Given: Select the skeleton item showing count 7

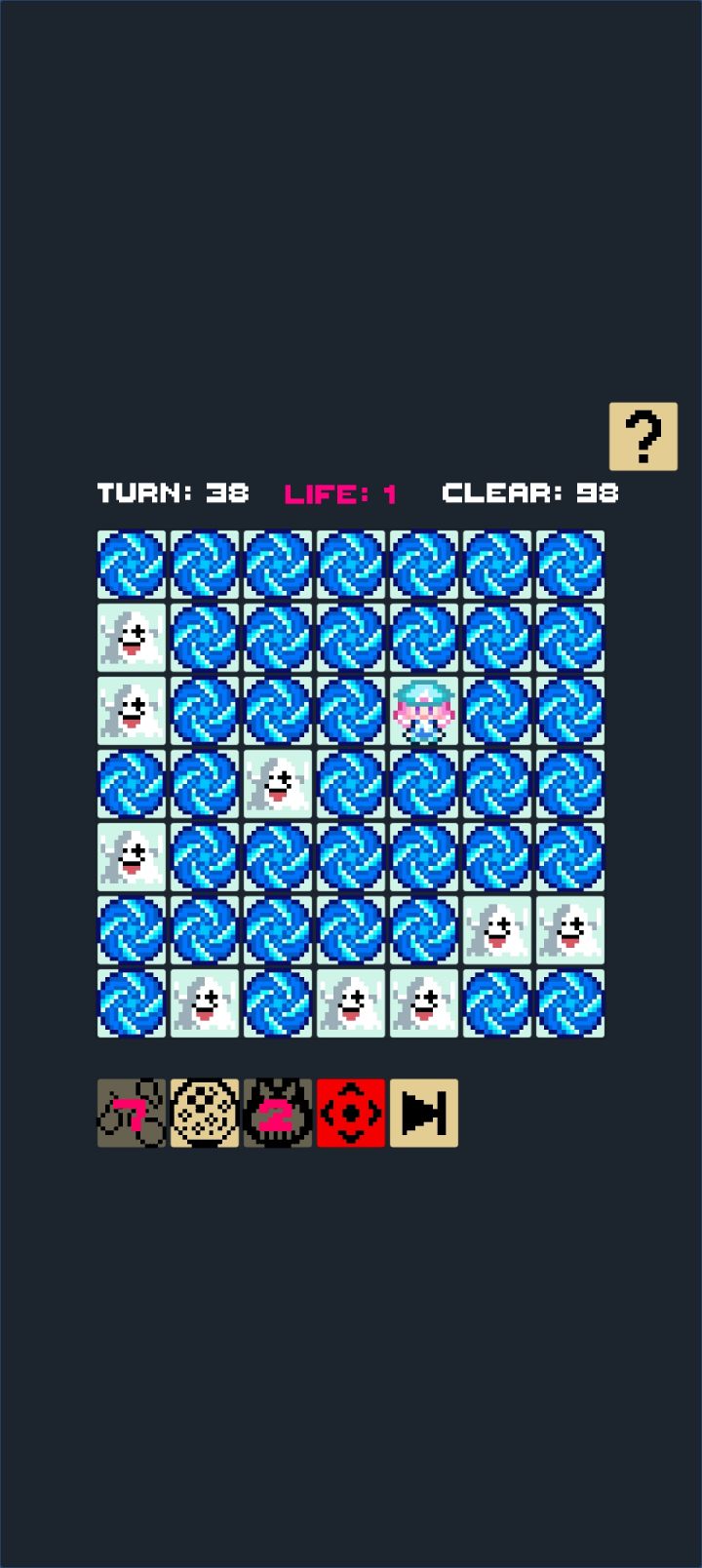Looking at the screenshot, I should [x=132, y=1112].
